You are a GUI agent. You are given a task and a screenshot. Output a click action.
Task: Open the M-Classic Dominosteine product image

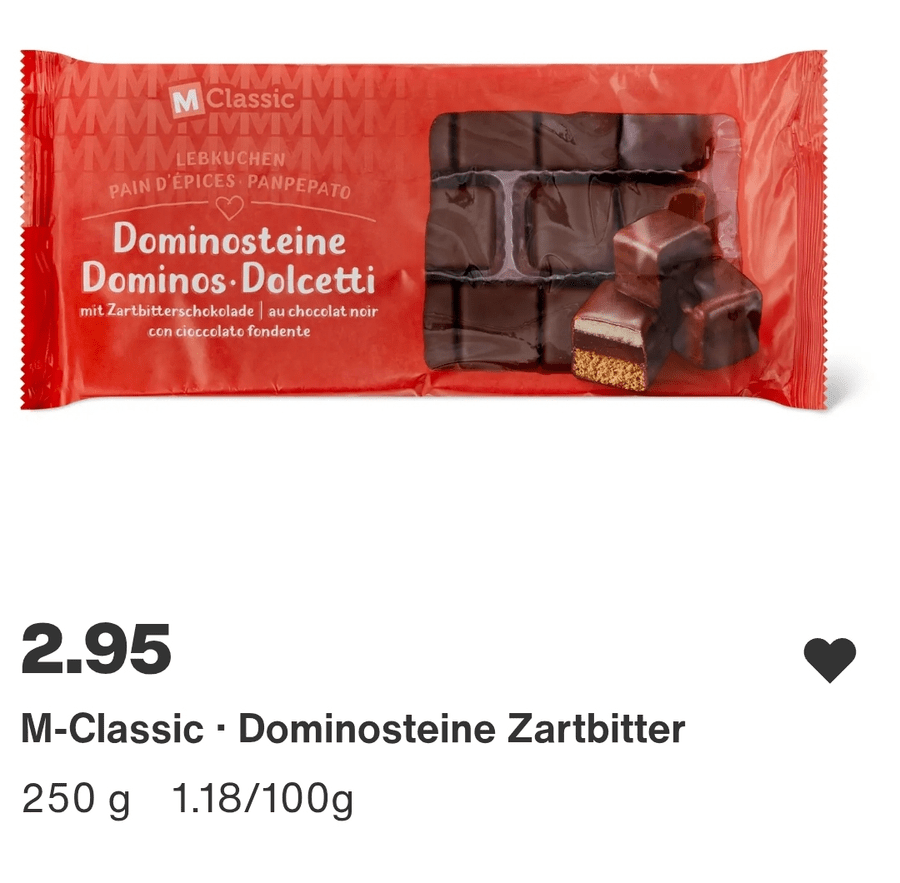click(423, 231)
